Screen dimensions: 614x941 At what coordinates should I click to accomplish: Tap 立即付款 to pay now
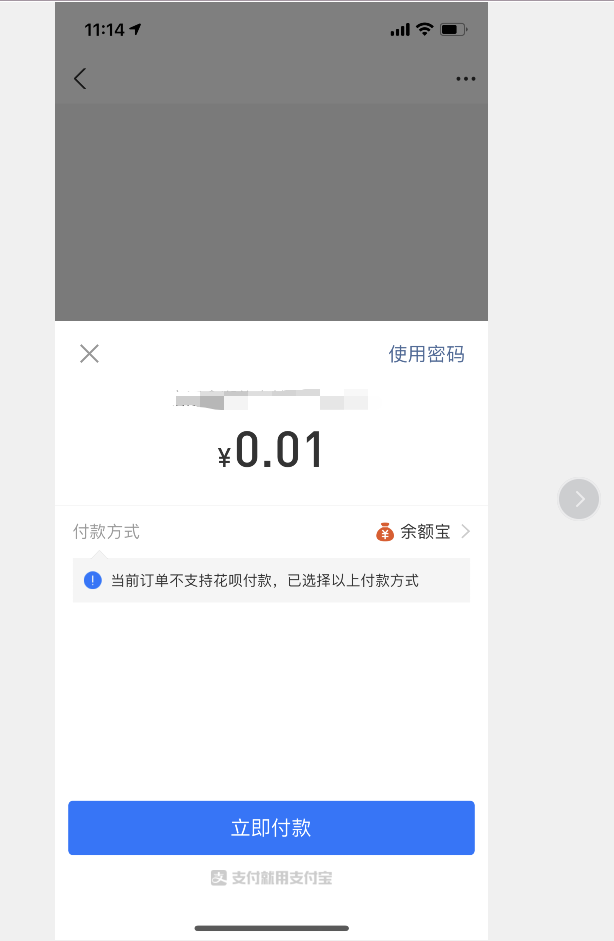pos(271,828)
